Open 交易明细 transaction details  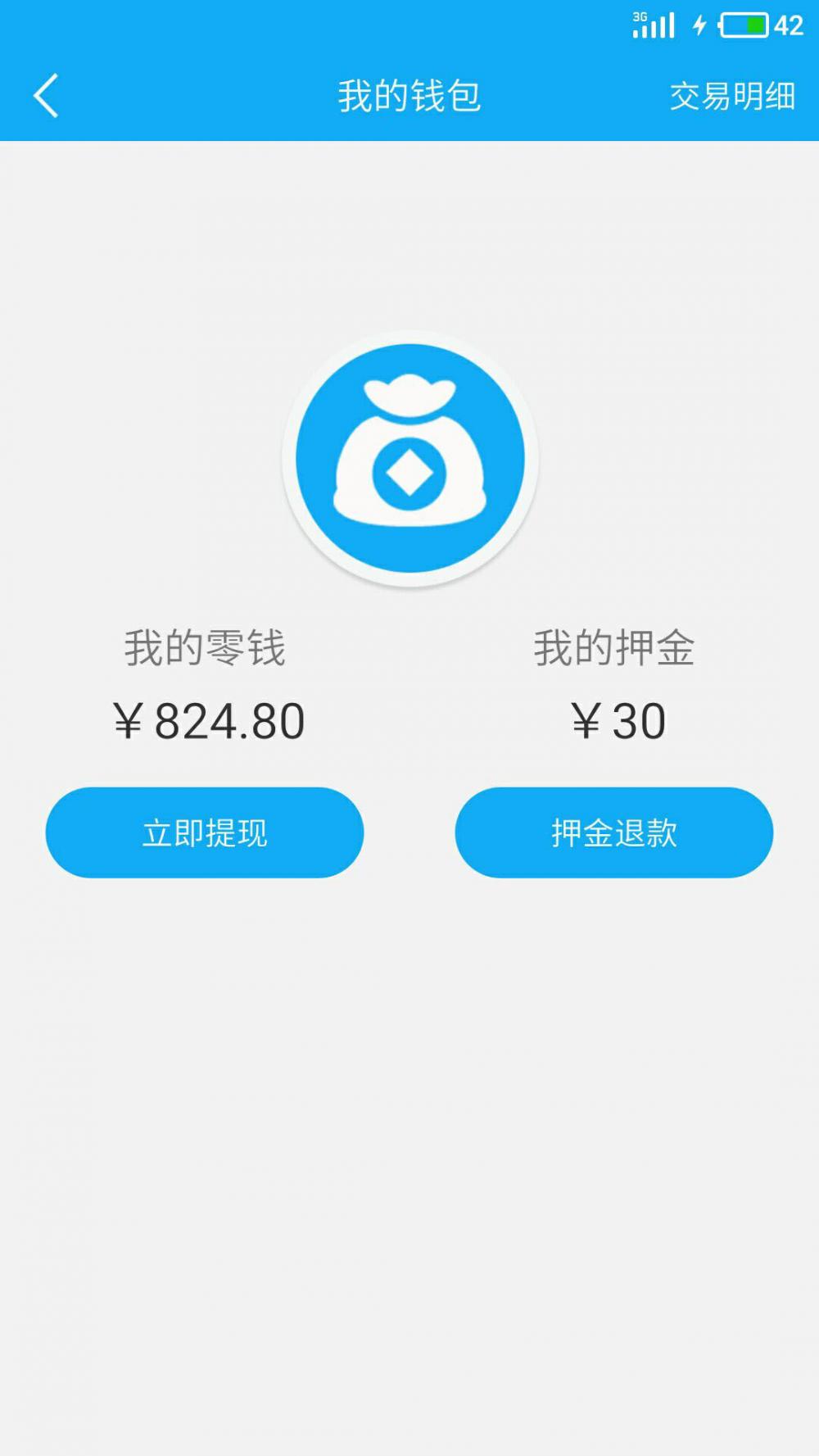[732, 96]
